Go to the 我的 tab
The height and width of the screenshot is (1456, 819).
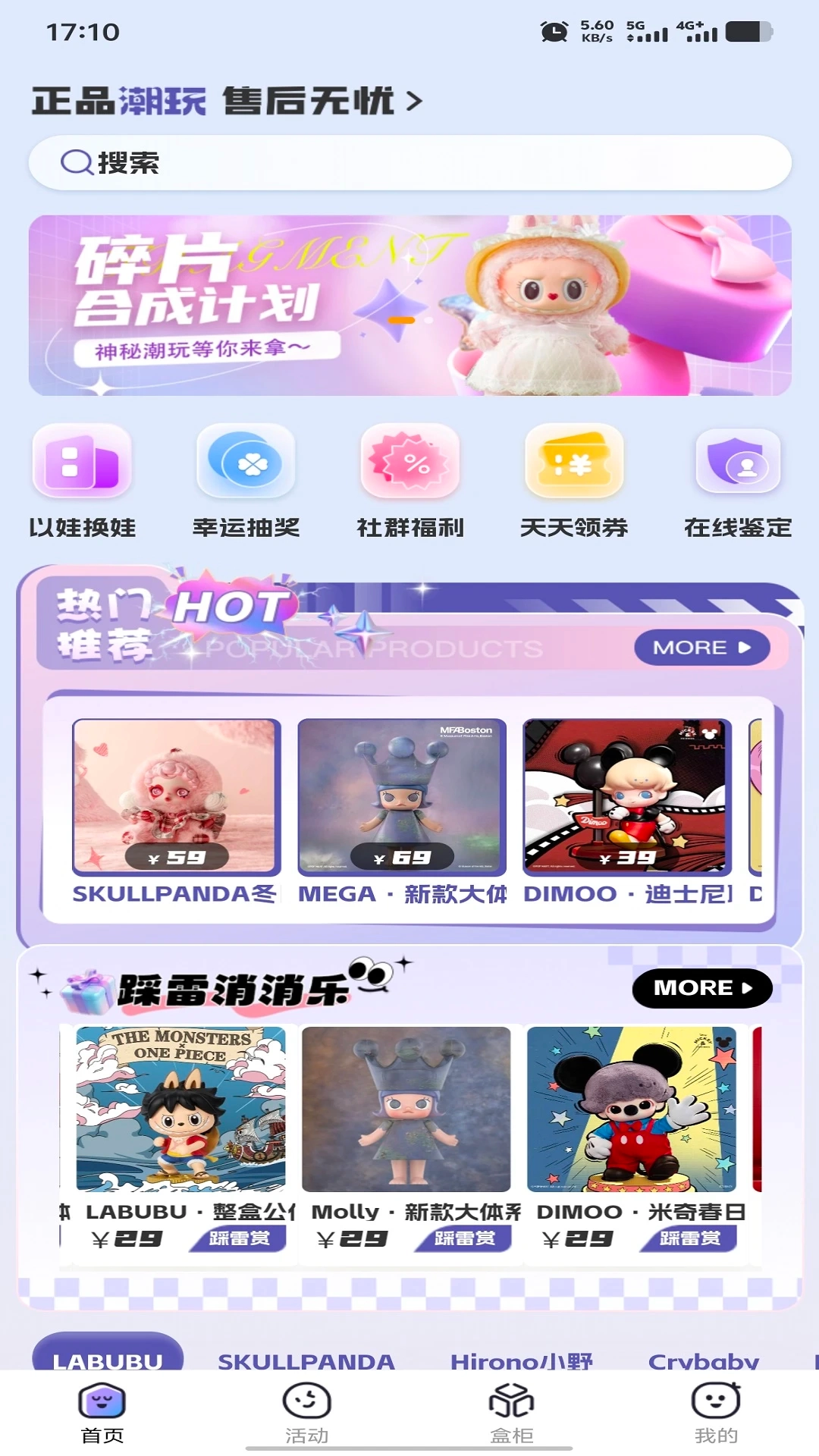coord(716,1411)
